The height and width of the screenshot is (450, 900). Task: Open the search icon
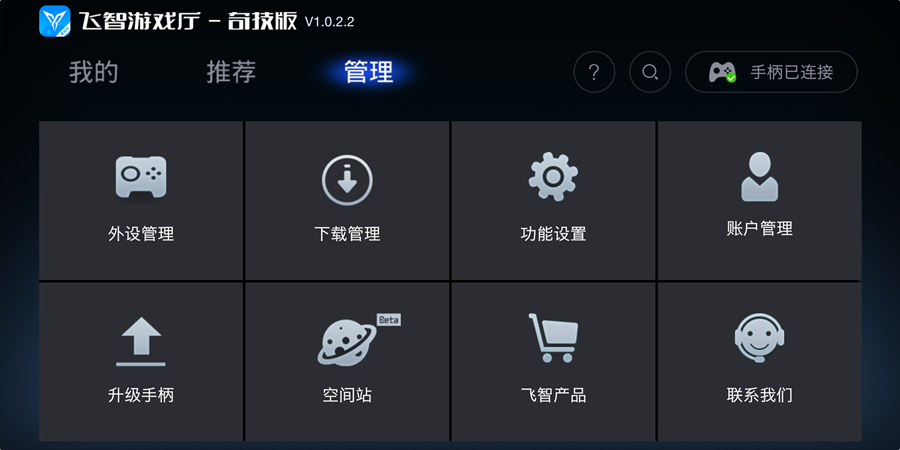coord(650,72)
